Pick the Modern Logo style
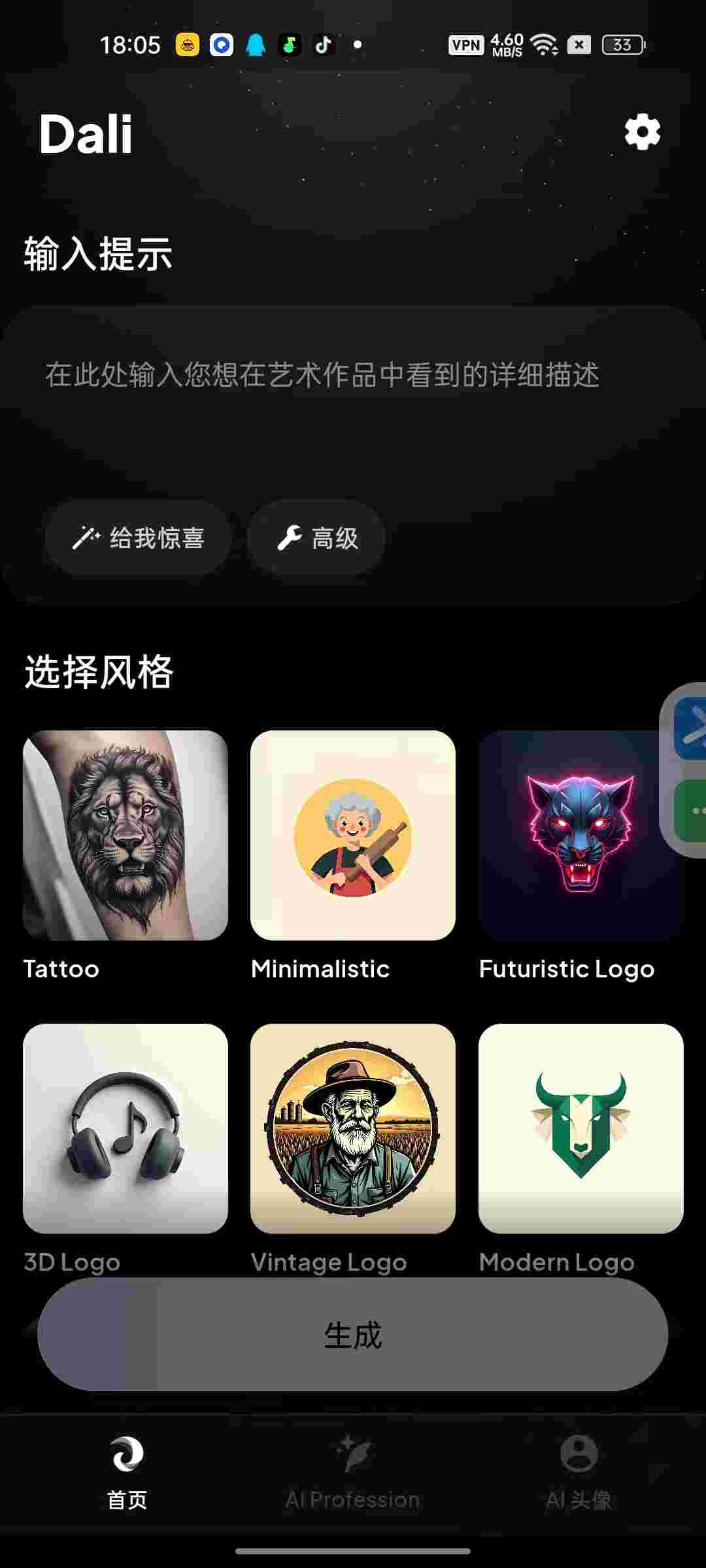The height and width of the screenshot is (1568, 706). tap(580, 1128)
